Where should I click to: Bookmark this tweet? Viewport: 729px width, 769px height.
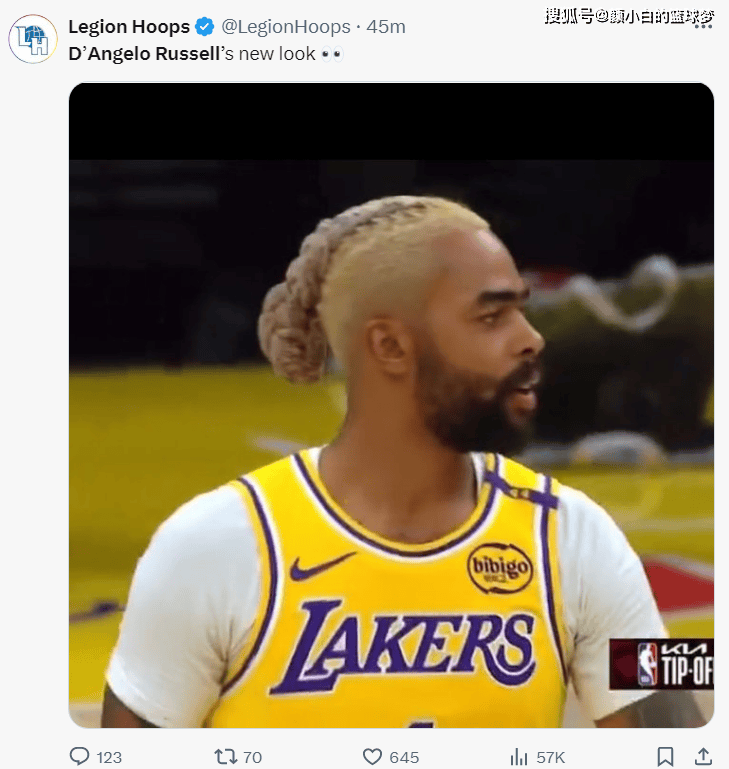coord(665,756)
